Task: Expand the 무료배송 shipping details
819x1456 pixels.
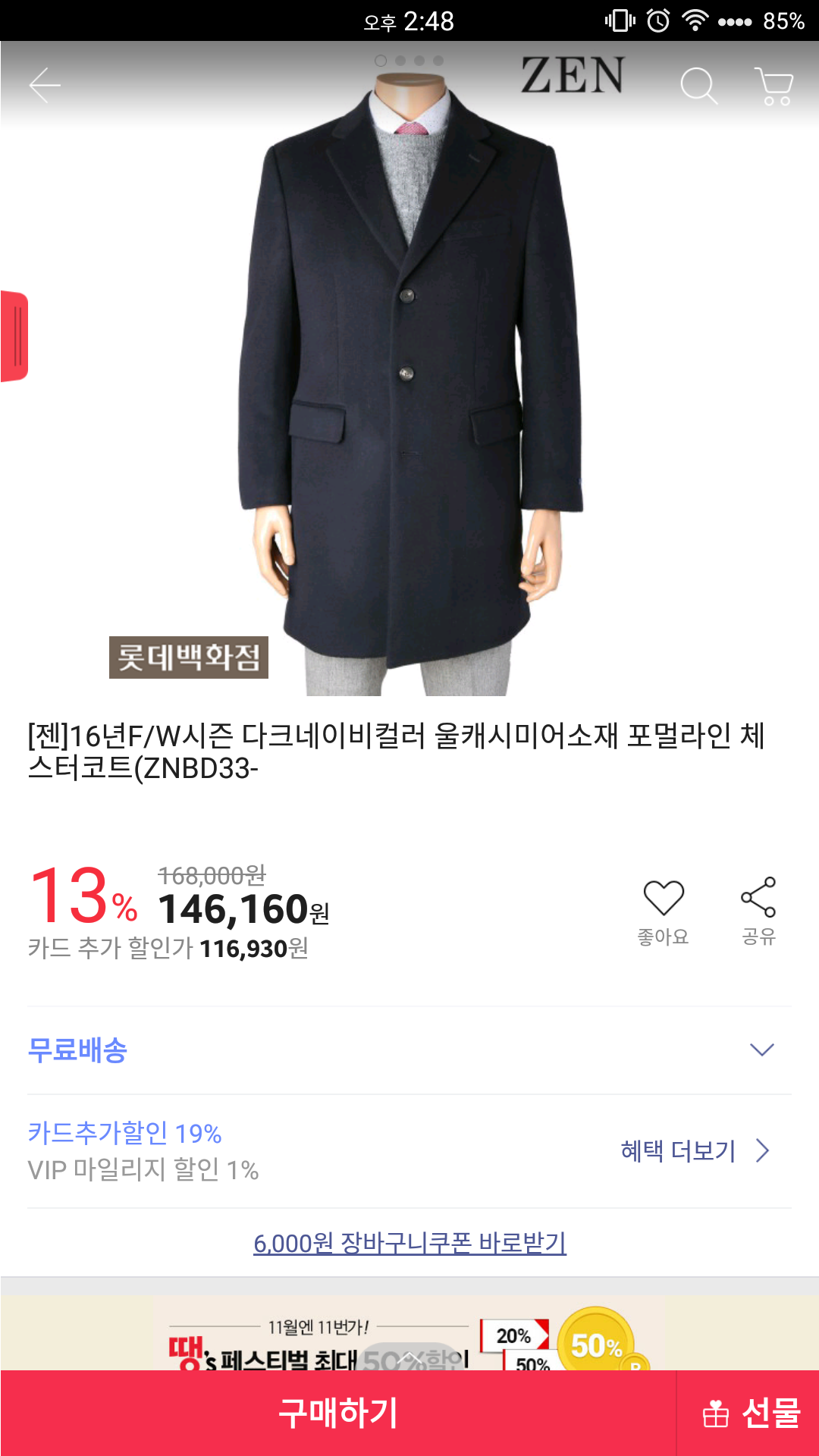Action: pos(761,1050)
